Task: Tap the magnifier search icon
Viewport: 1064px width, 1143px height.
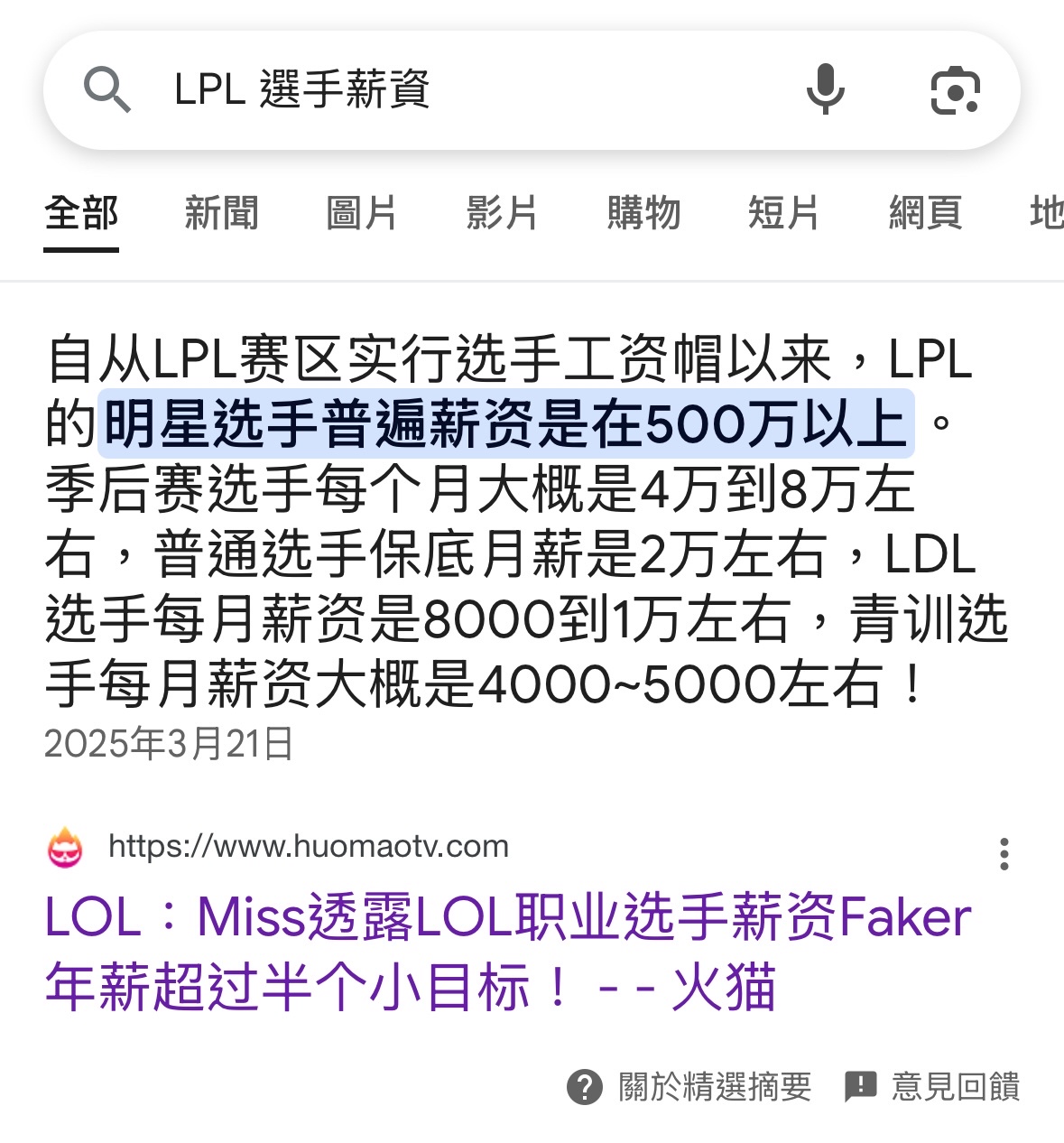Action: click(x=106, y=89)
